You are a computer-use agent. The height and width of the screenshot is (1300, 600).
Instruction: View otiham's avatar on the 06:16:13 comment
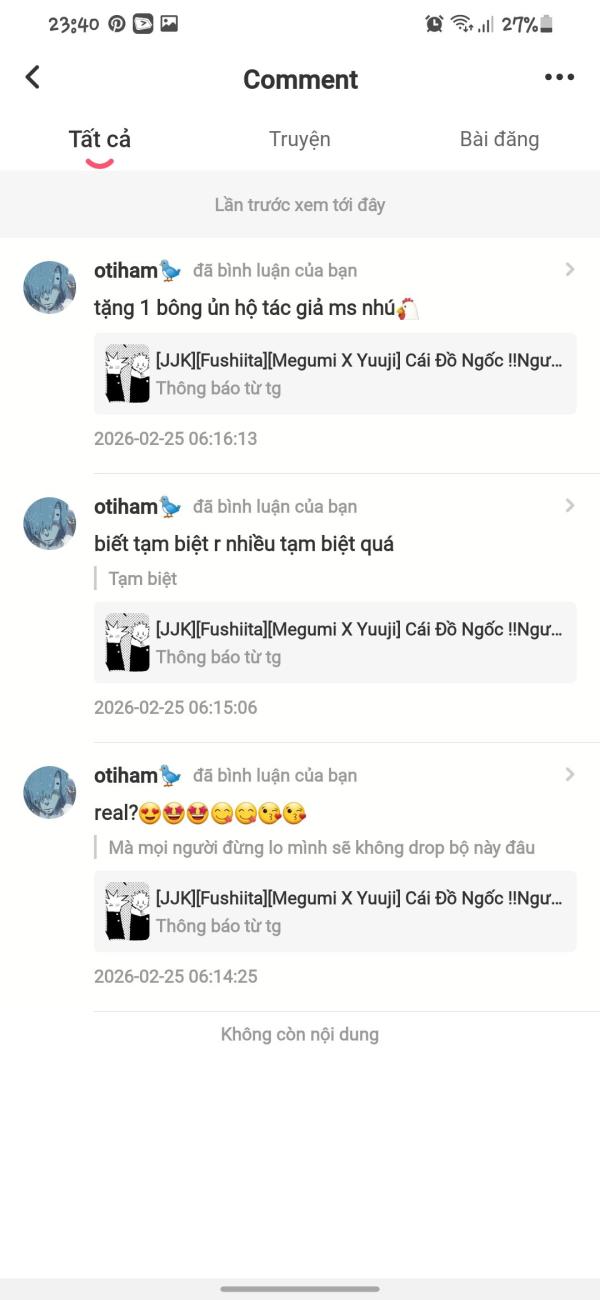[x=50, y=288]
